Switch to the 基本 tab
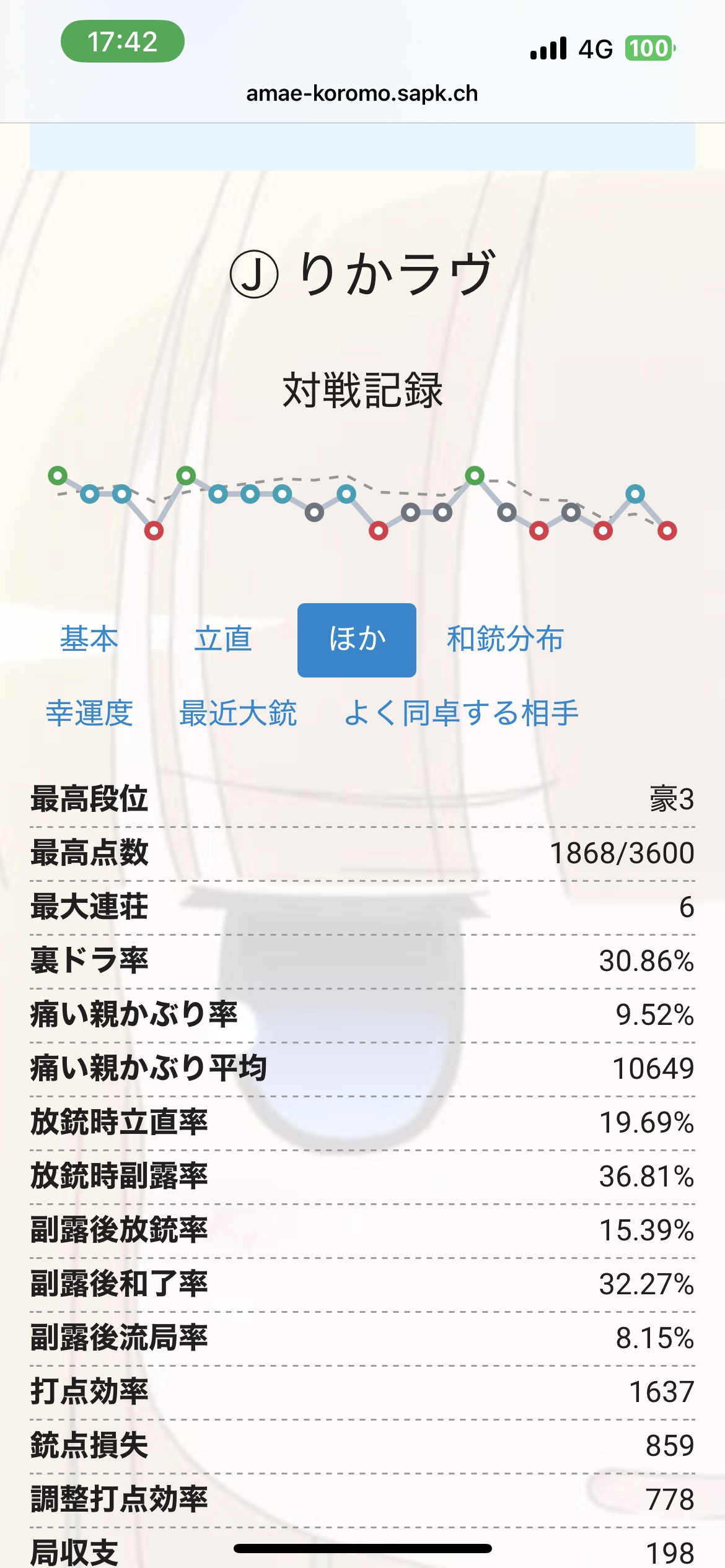Viewport: 725px width, 1568px height. (x=89, y=639)
